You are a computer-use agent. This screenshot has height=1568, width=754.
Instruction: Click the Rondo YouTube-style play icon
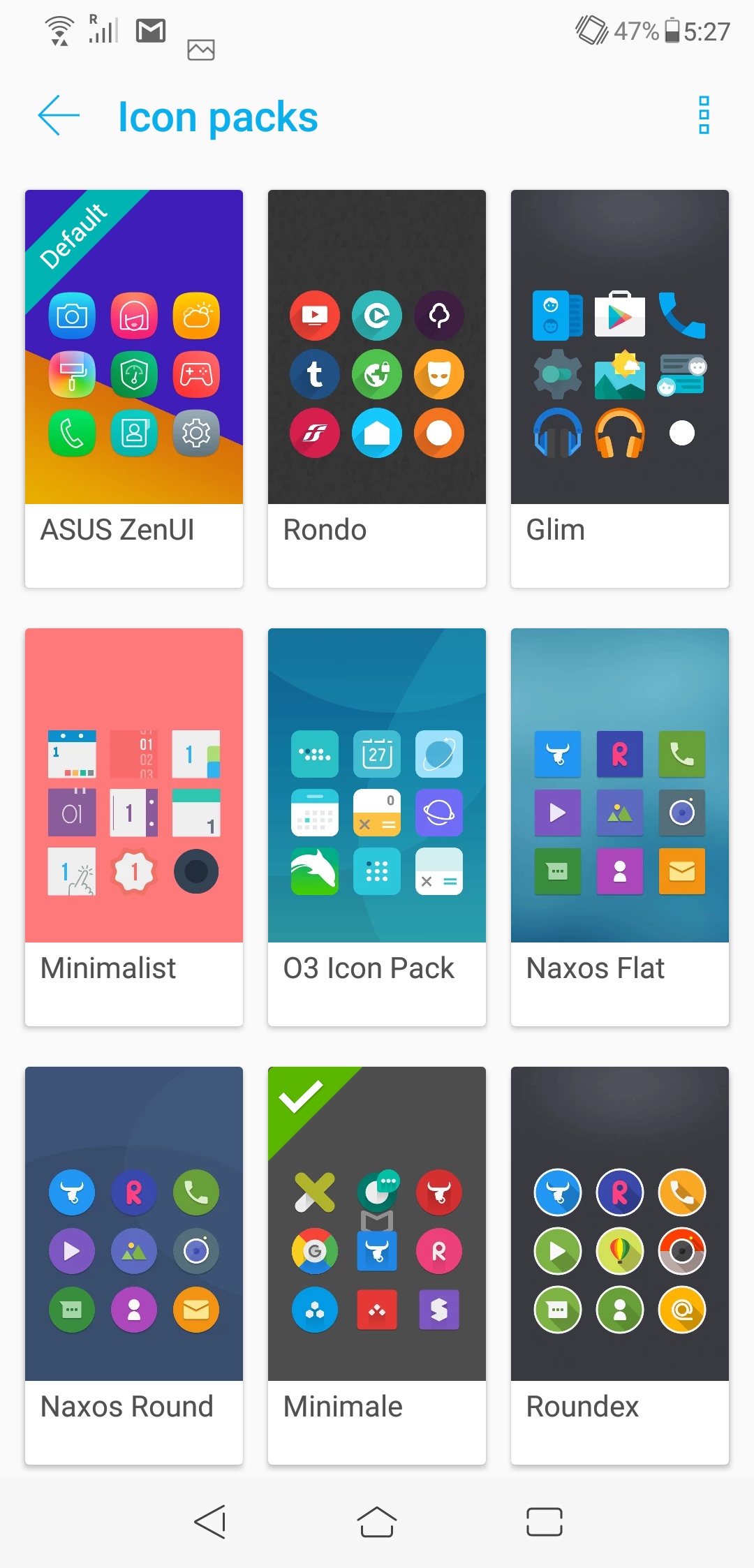coord(315,316)
